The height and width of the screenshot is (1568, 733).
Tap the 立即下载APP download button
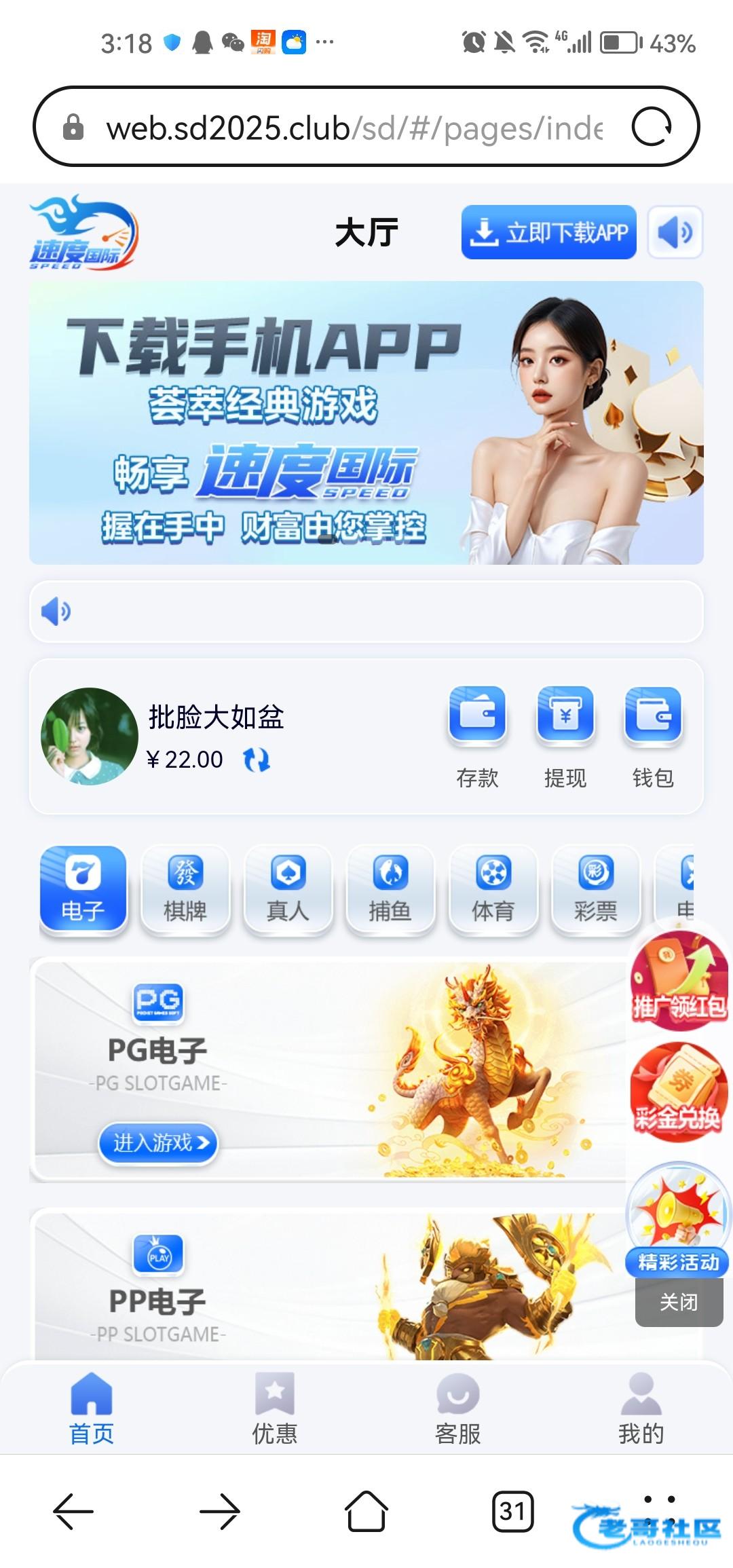point(548,232)
